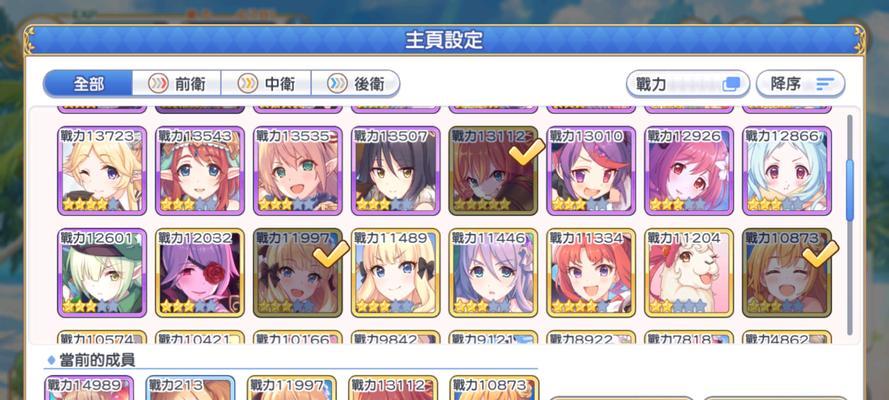Deselect the checked character with 戰力13112
The image size is (889, 400).
click(x=494, y=170)
